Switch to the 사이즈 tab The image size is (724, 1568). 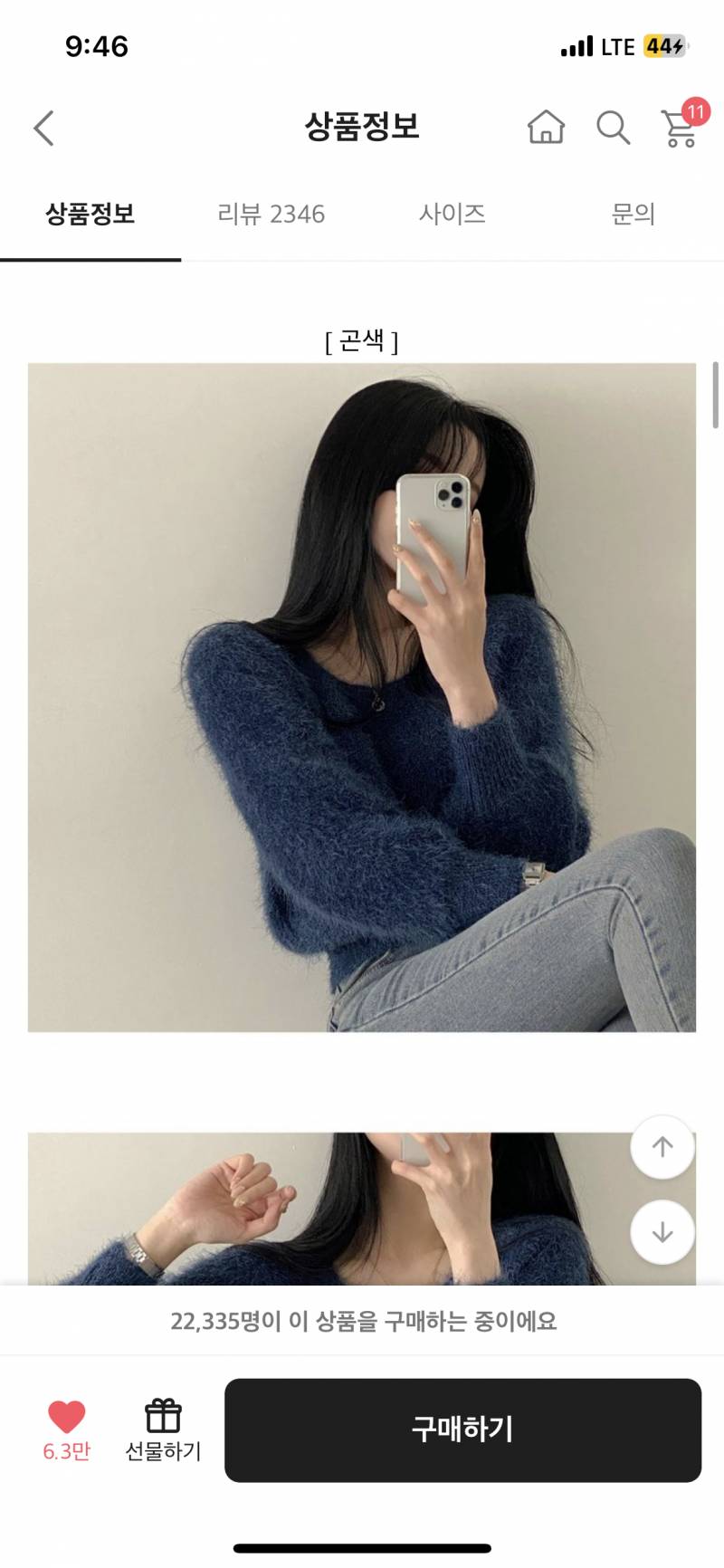(x=452, y=215)
